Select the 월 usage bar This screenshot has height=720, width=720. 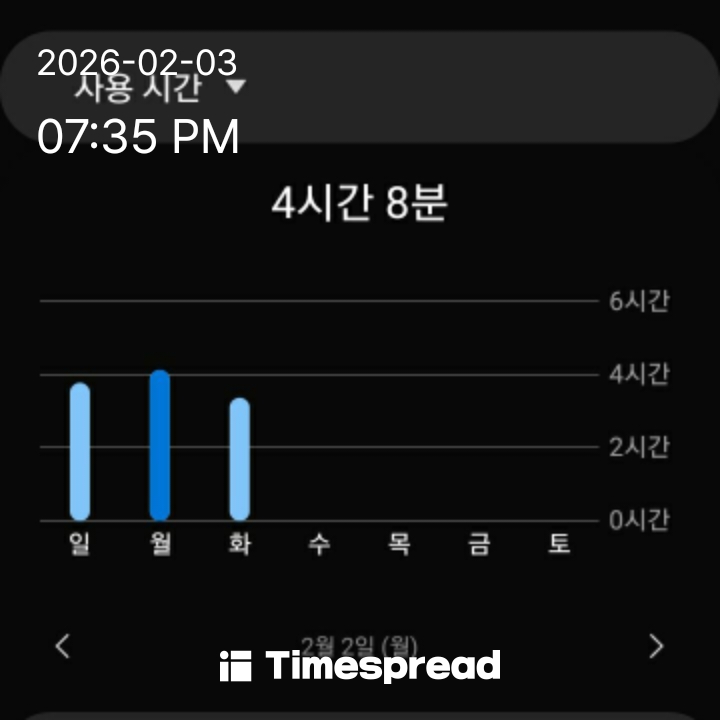(159, 445)
